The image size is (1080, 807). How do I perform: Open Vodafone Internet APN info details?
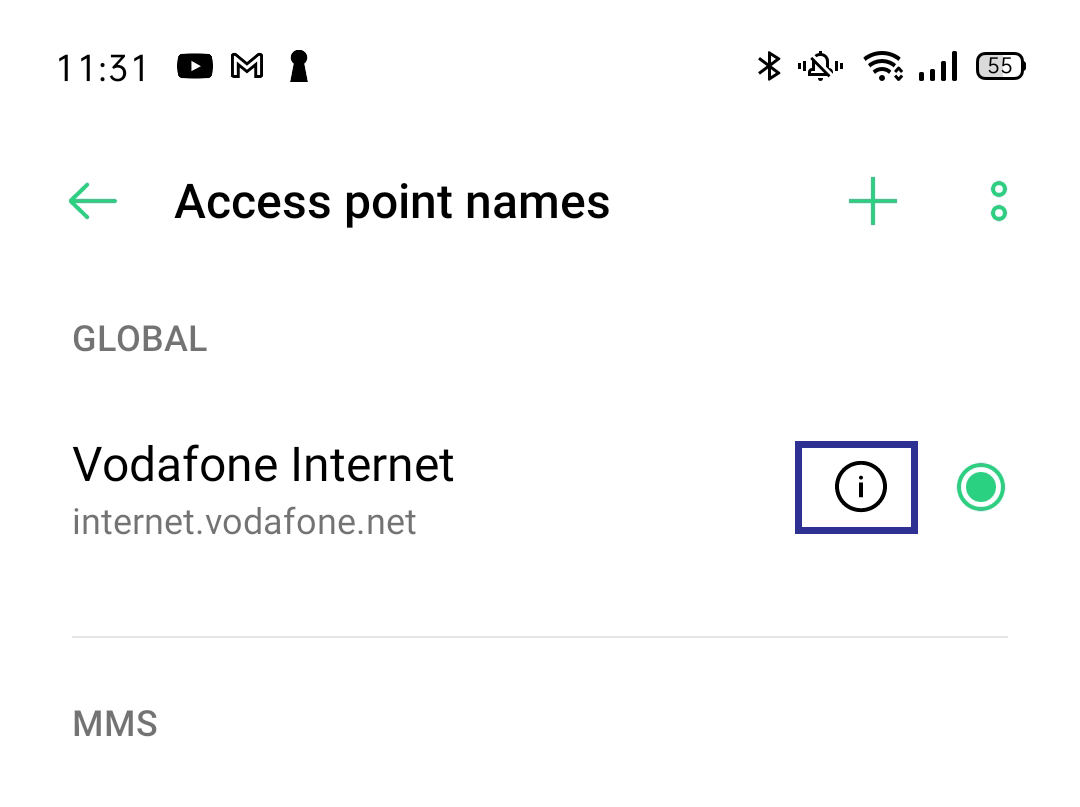(859, 488)
